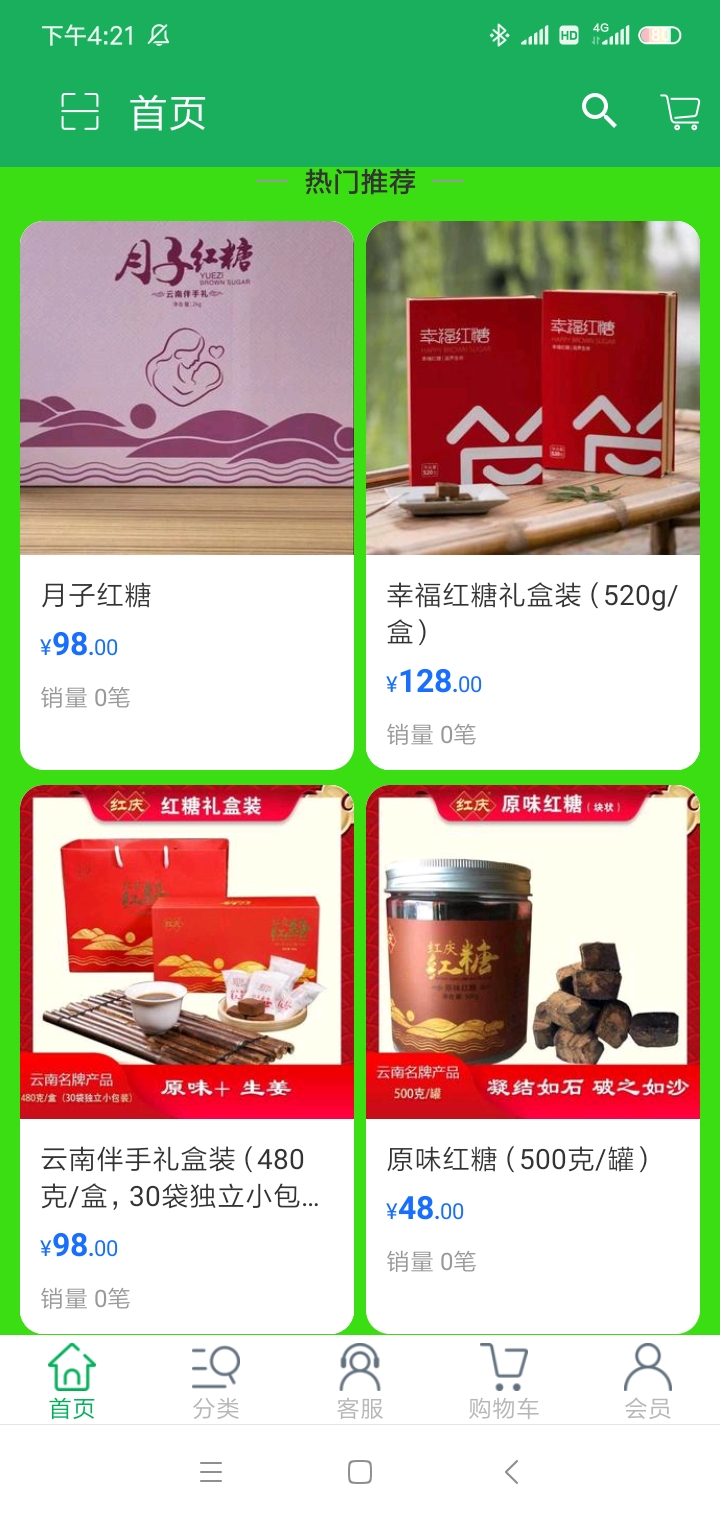Open the 幸福红糖礼盒装 product photo
Screen dimensions: 720x1520
(532, 390)
